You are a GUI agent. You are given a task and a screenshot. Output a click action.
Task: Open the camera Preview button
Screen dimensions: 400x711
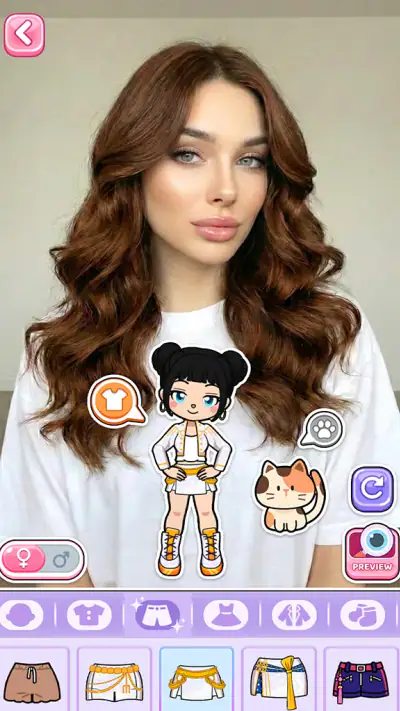[x=372, y=553]
